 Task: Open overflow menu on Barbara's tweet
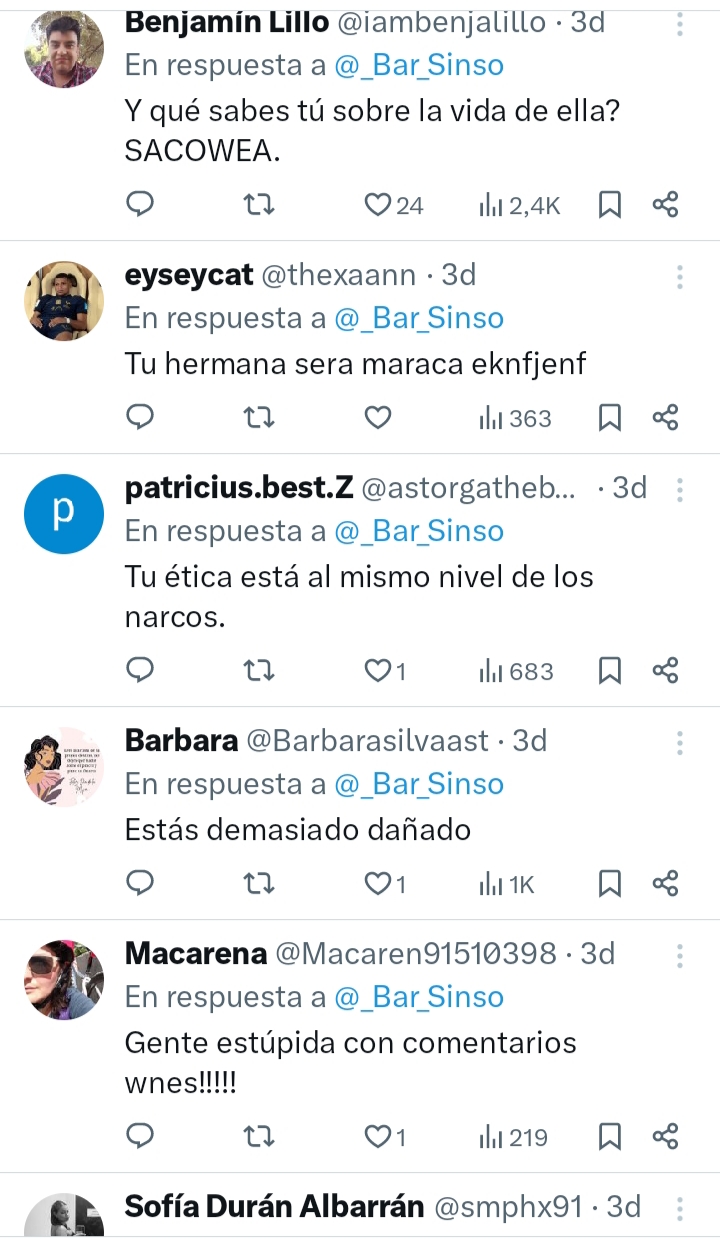pyautogui.click(x=679, y=742)
